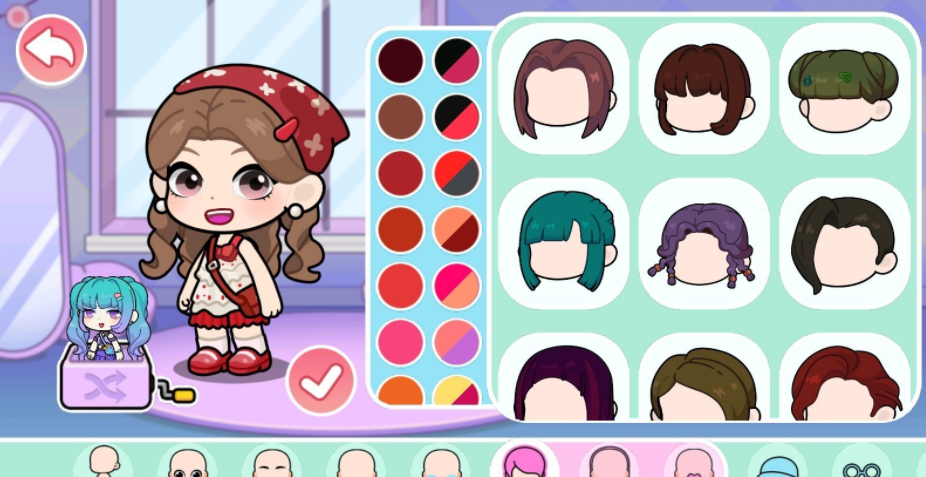Confirm the look with the checkmark button
Screen dimensions: 926x477
point(321,380)
